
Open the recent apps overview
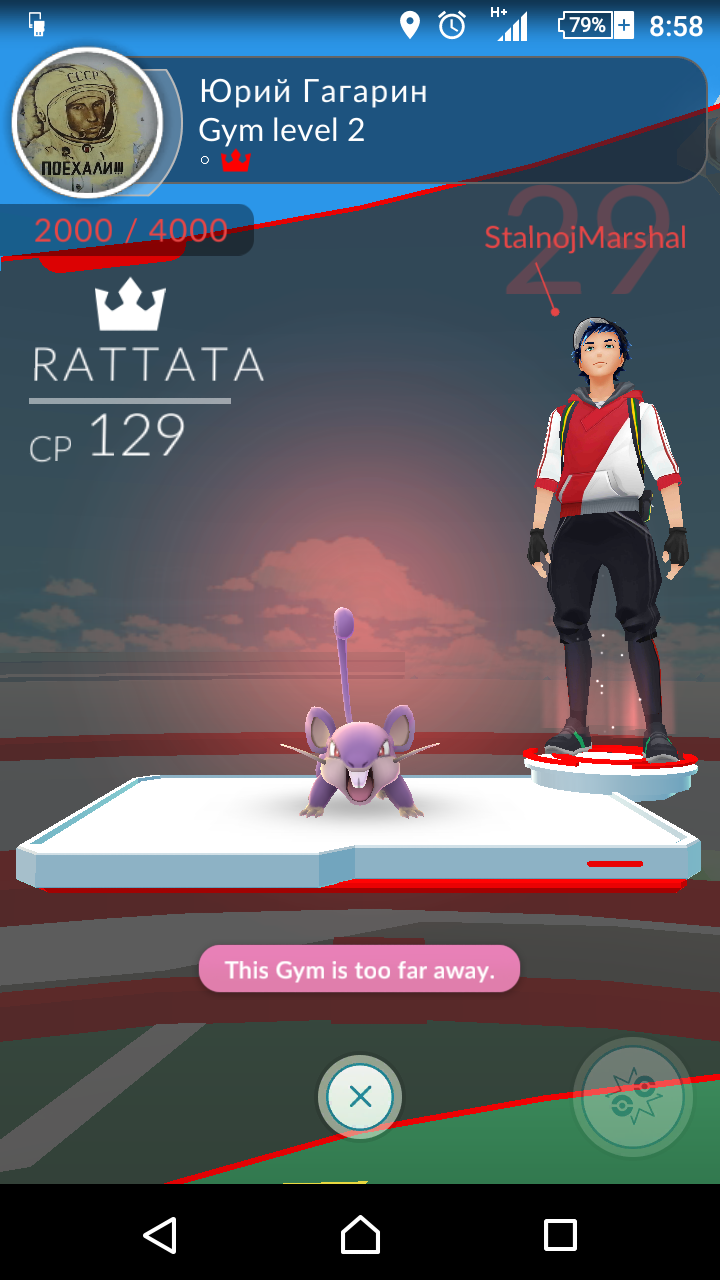560,1235
